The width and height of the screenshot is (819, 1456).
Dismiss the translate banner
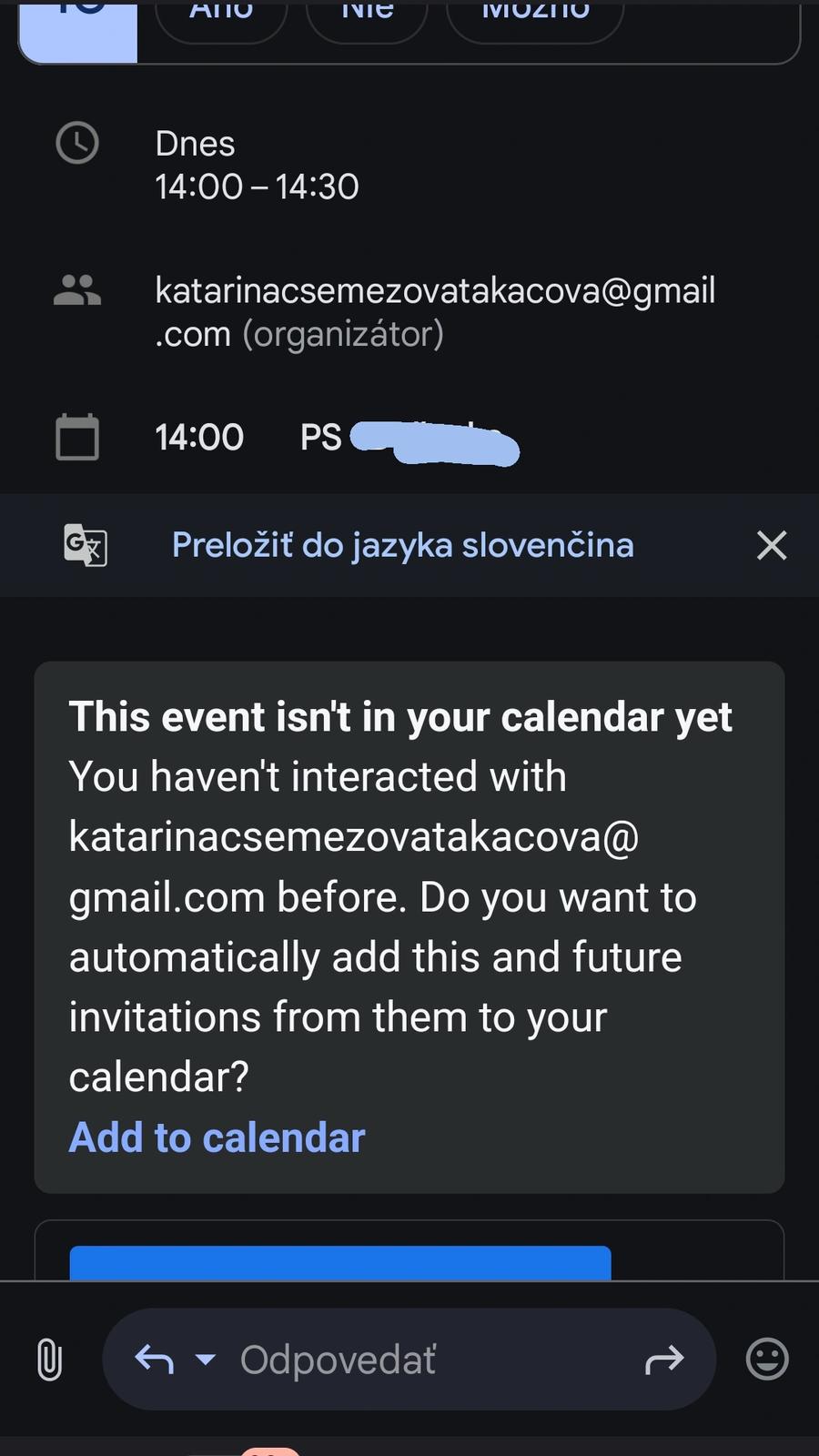click(x=772, y=545)
